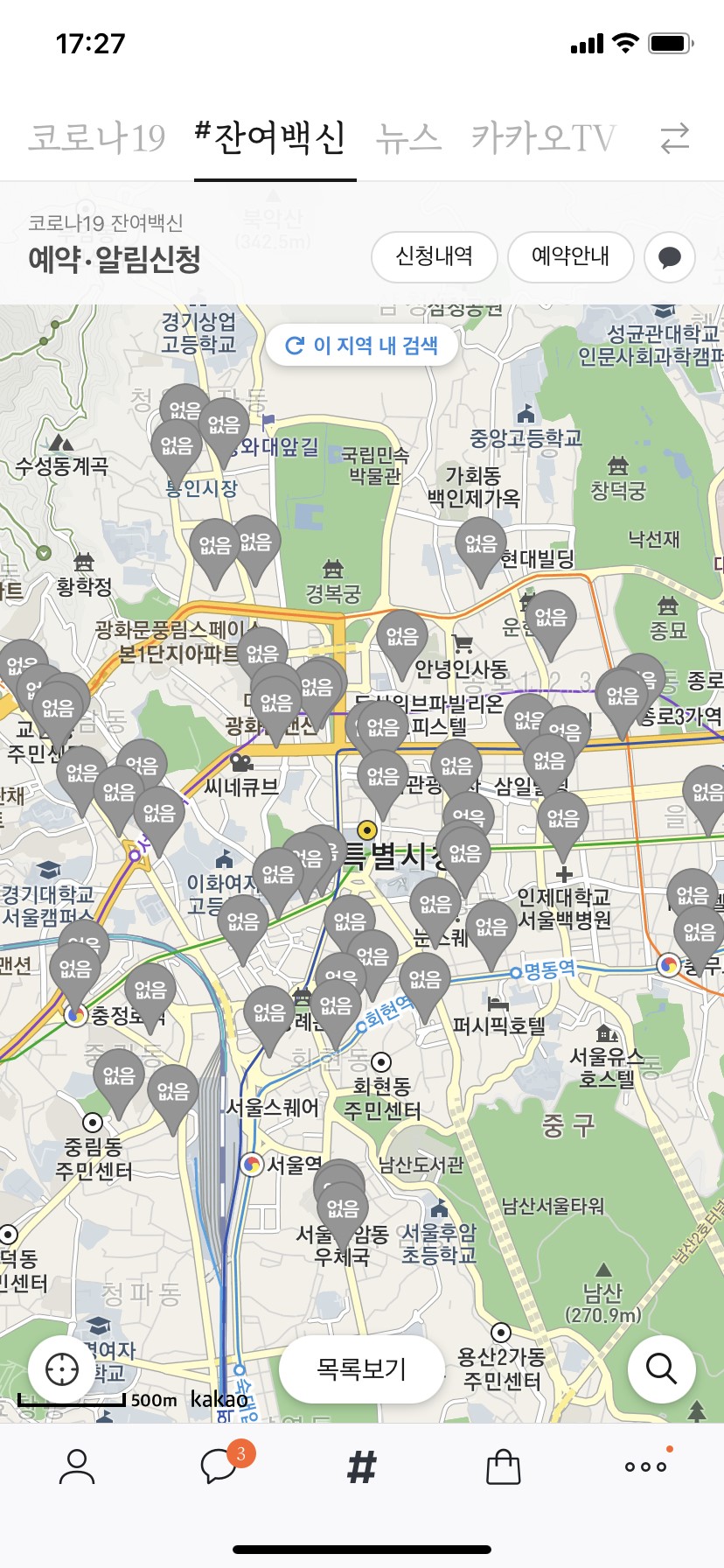
Task: Tap the 없음 marker near 현대빌딩
Action: coord(481,545)
